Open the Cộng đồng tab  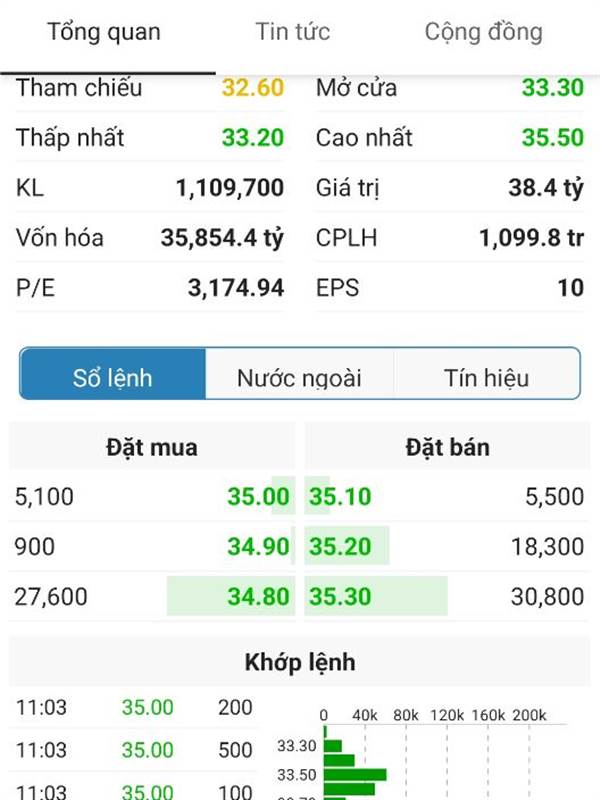484,32
